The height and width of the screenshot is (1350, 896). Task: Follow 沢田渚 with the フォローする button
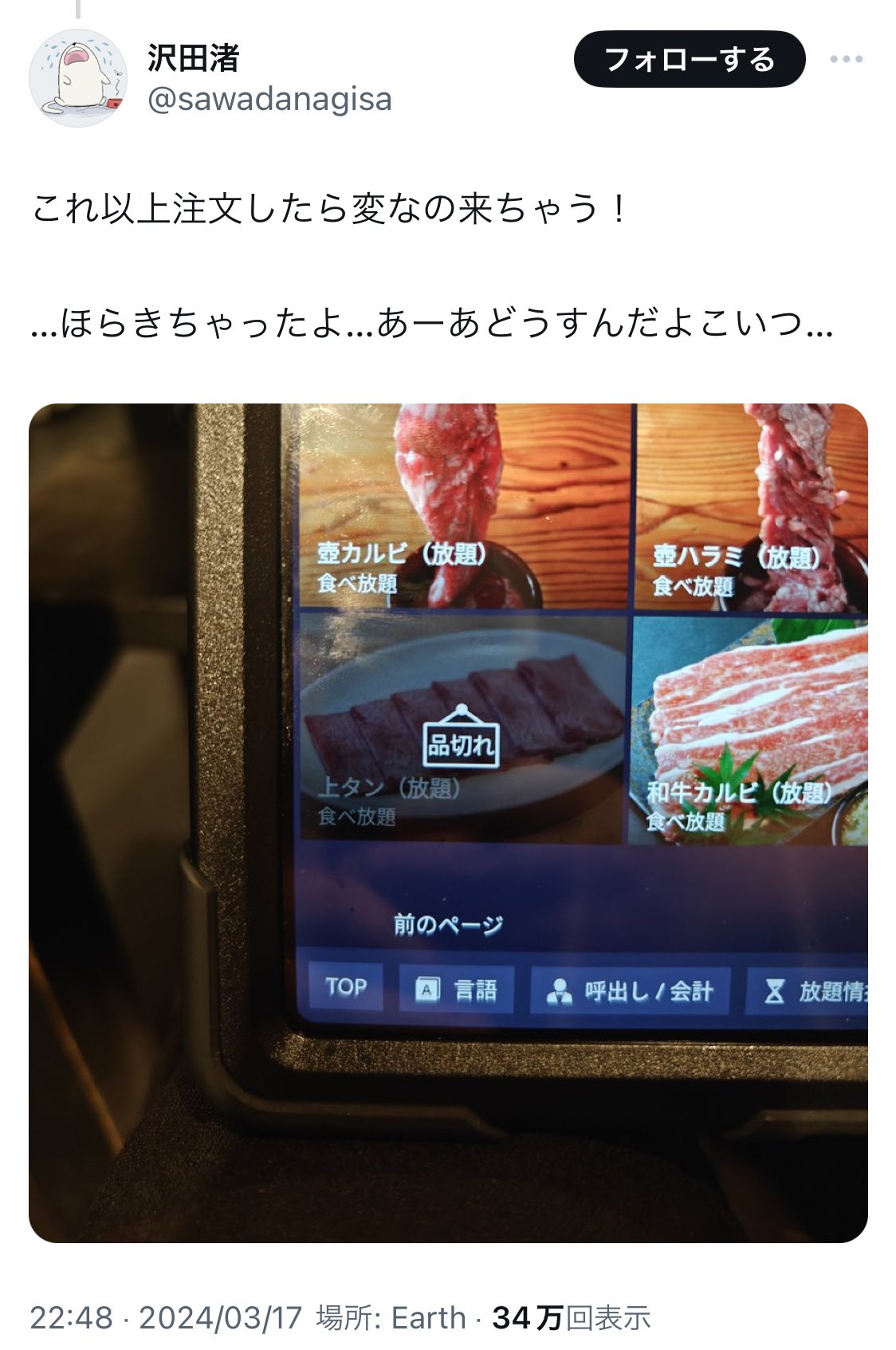coord(689,59)
